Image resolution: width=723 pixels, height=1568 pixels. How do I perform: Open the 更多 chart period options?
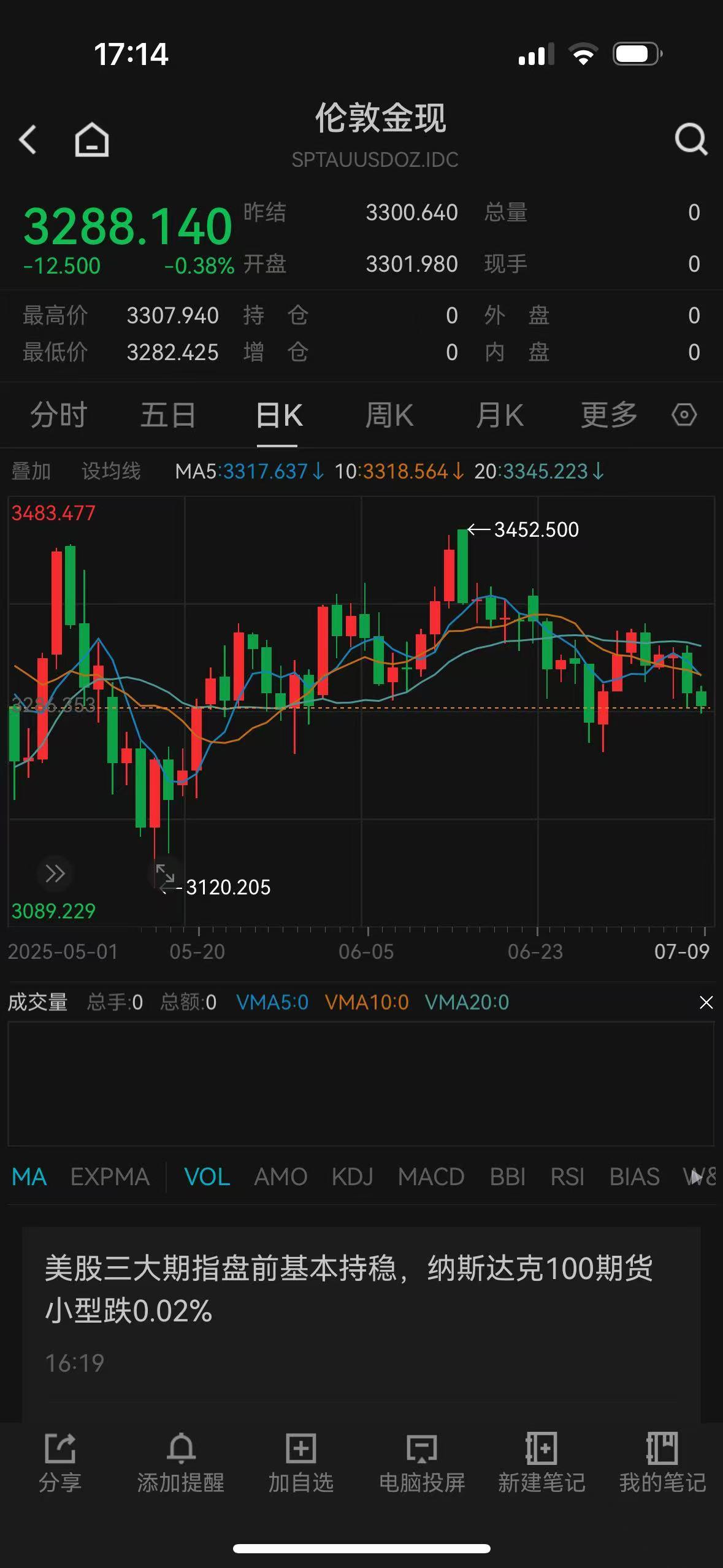609,415
